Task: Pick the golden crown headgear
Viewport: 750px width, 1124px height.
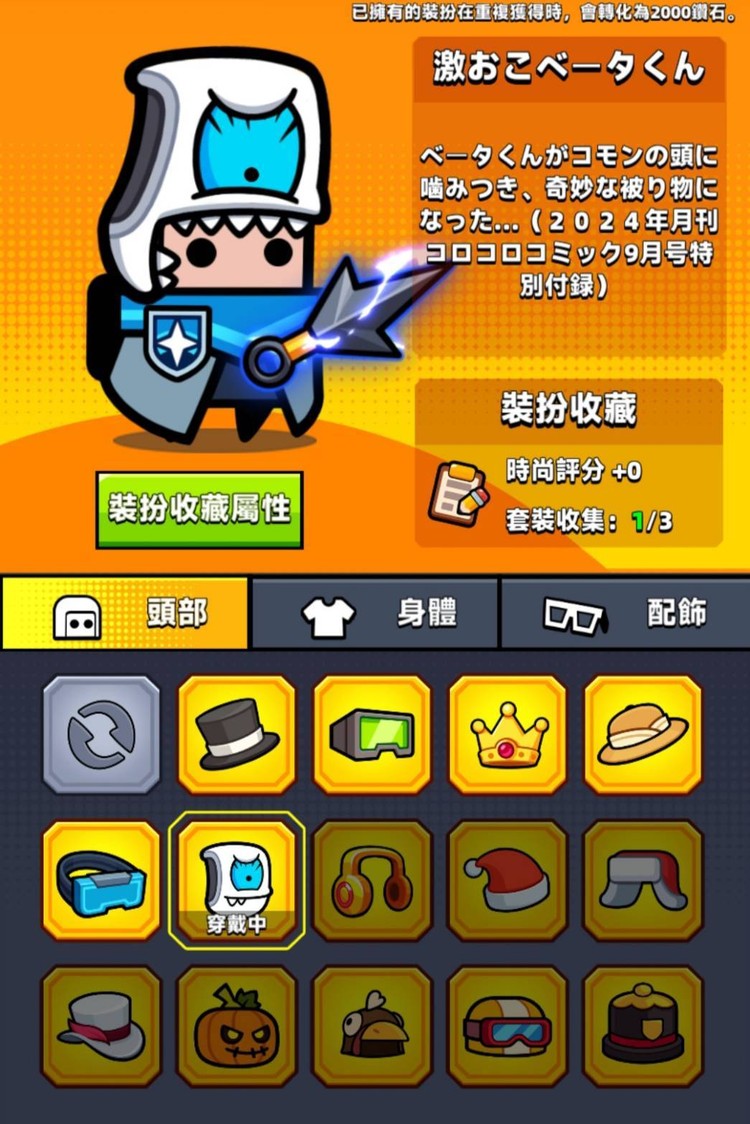Action: [508, 735]
